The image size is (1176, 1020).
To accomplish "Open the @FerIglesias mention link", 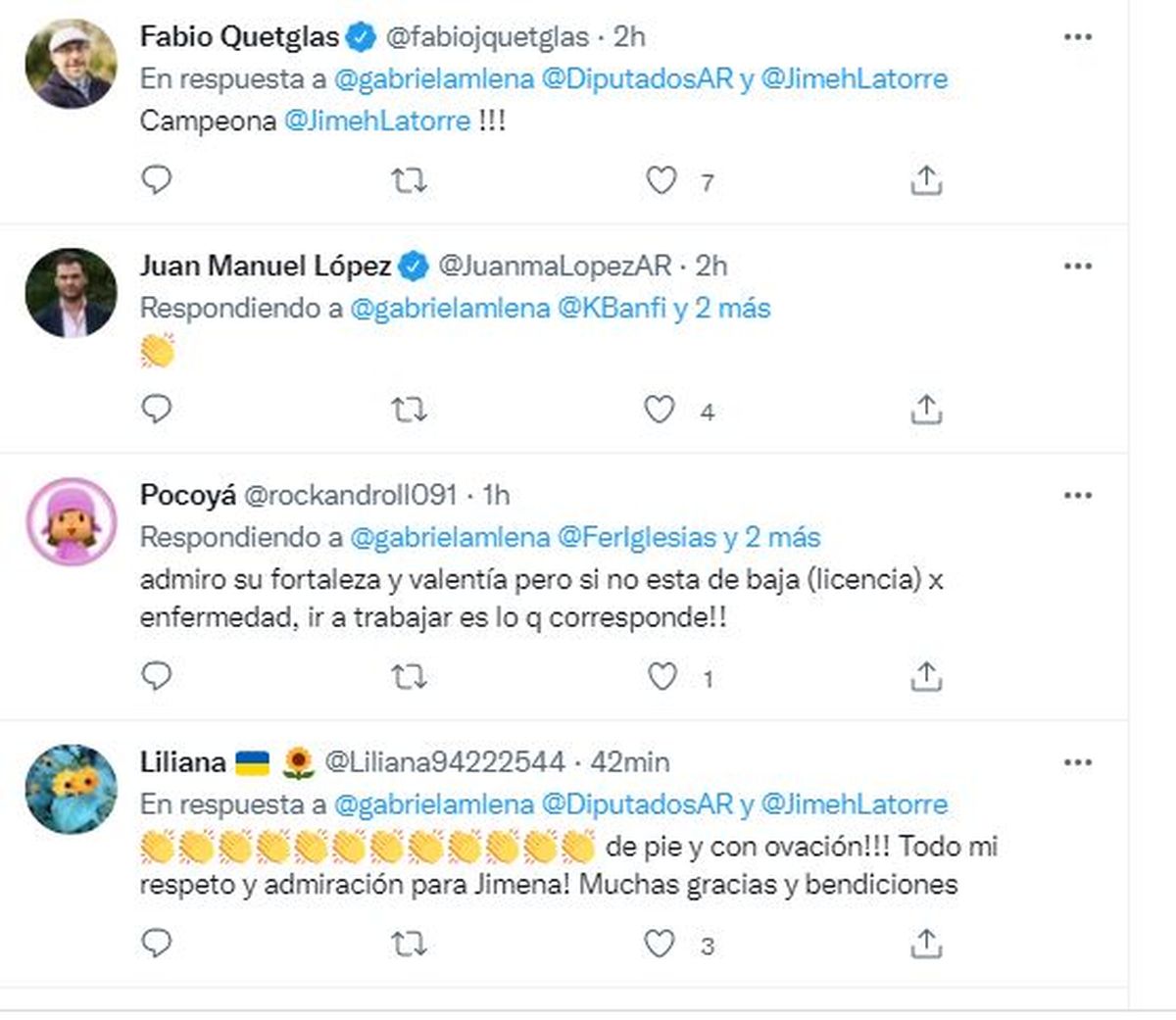I will click(637, 537).
